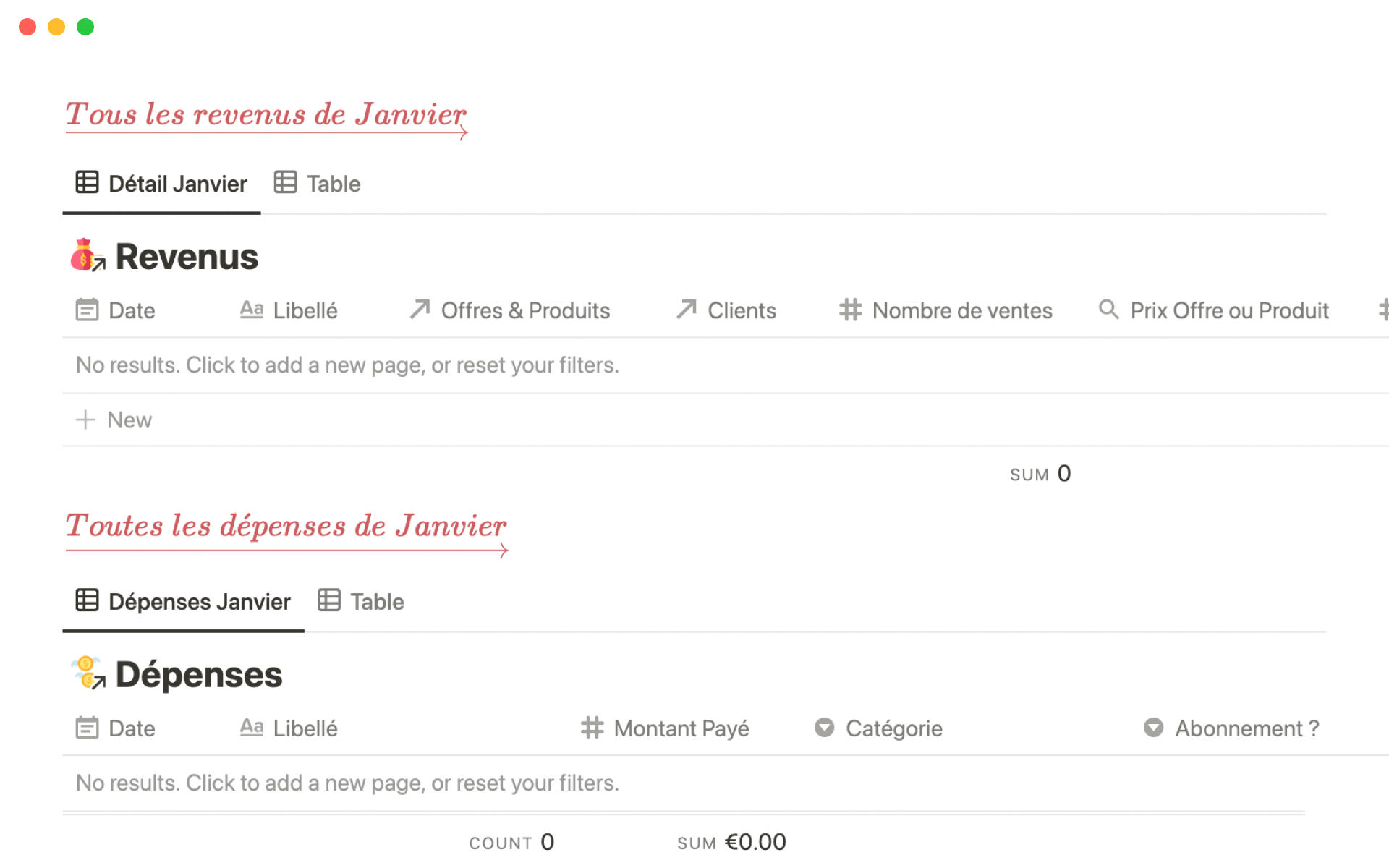
Task: Add a new row with the New button
Action: point(114,420)
